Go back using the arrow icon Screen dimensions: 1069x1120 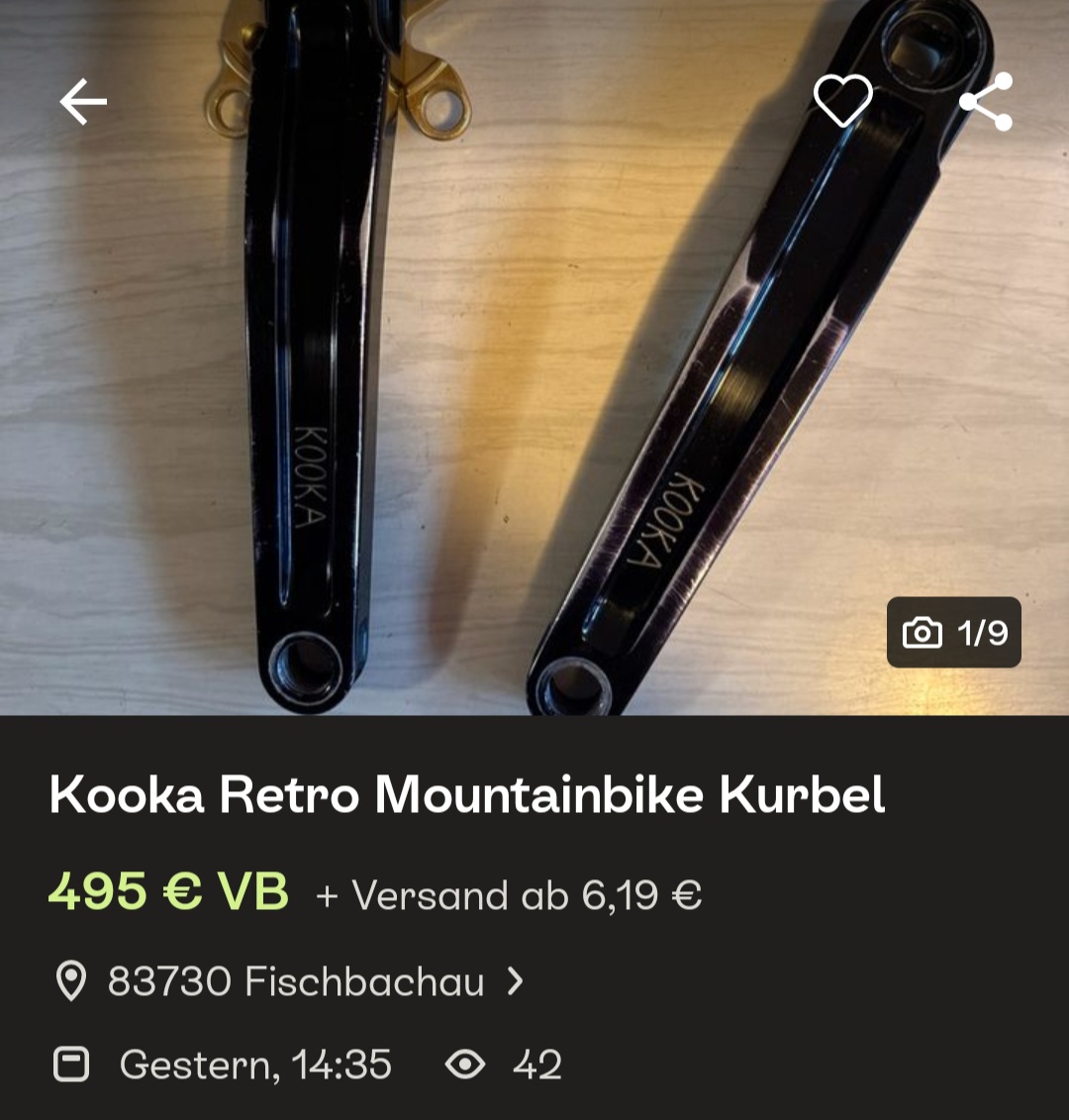tap(83, 102)
